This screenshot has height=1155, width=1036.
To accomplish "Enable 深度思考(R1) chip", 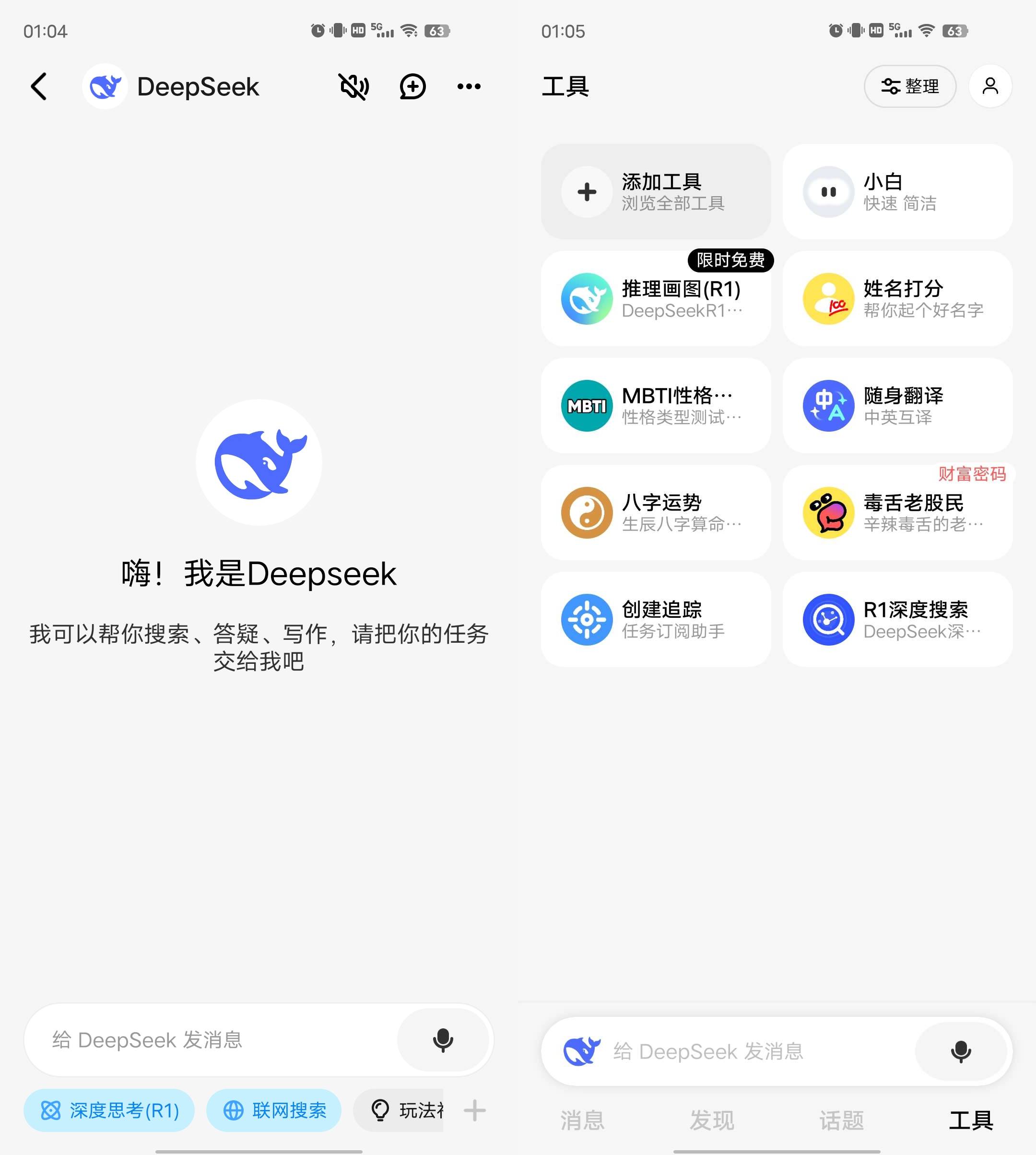I will (109, 1110).
